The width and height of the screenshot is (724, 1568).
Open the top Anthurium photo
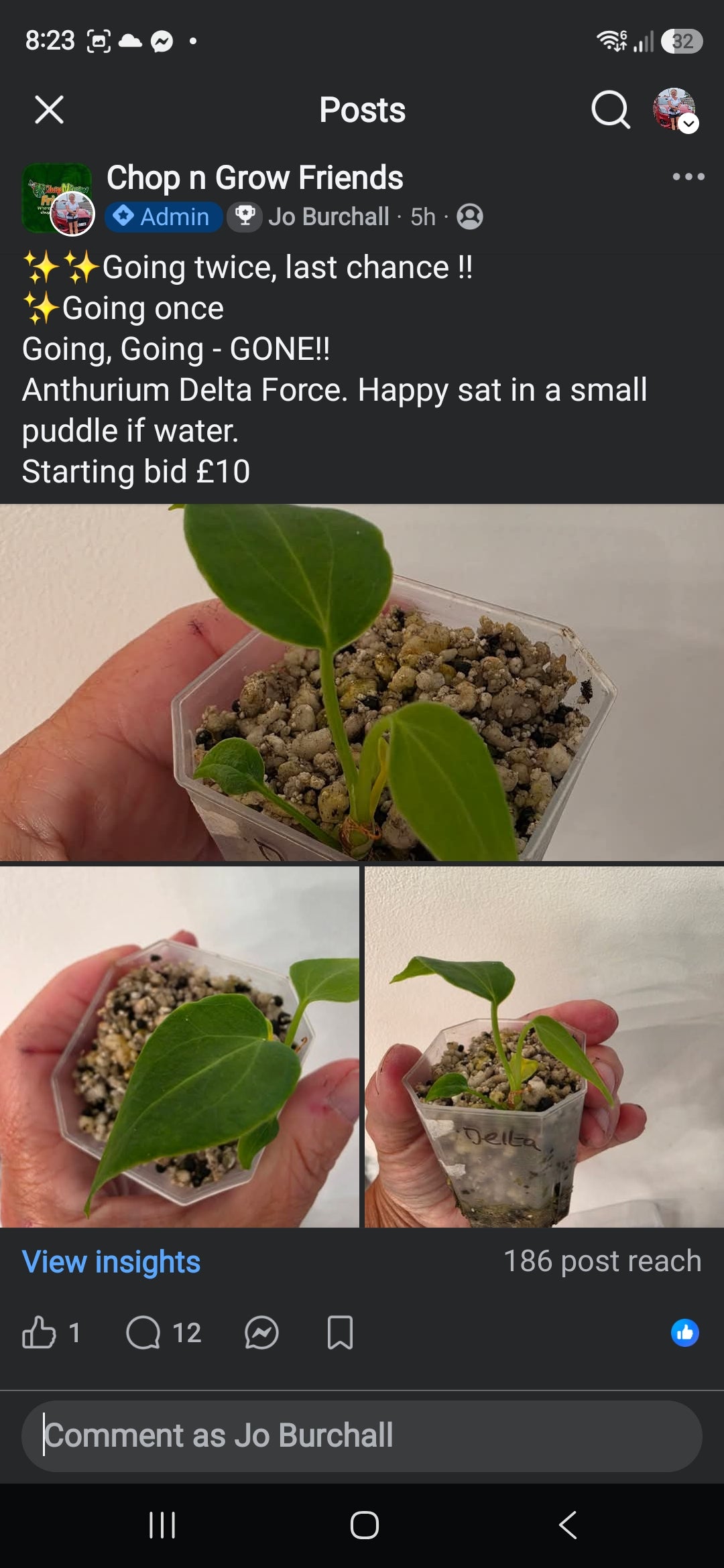click(362, 682)
